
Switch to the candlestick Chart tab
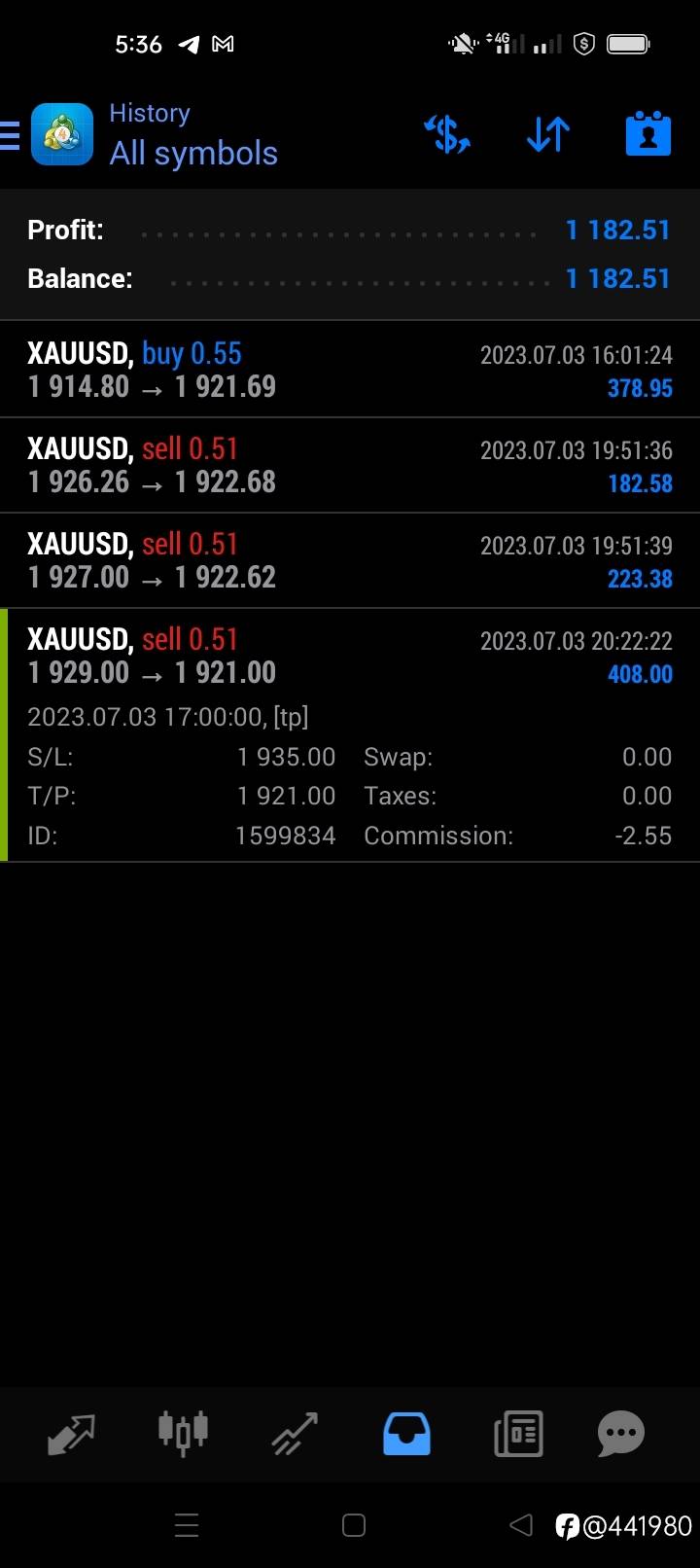[x=183, y=1433]
